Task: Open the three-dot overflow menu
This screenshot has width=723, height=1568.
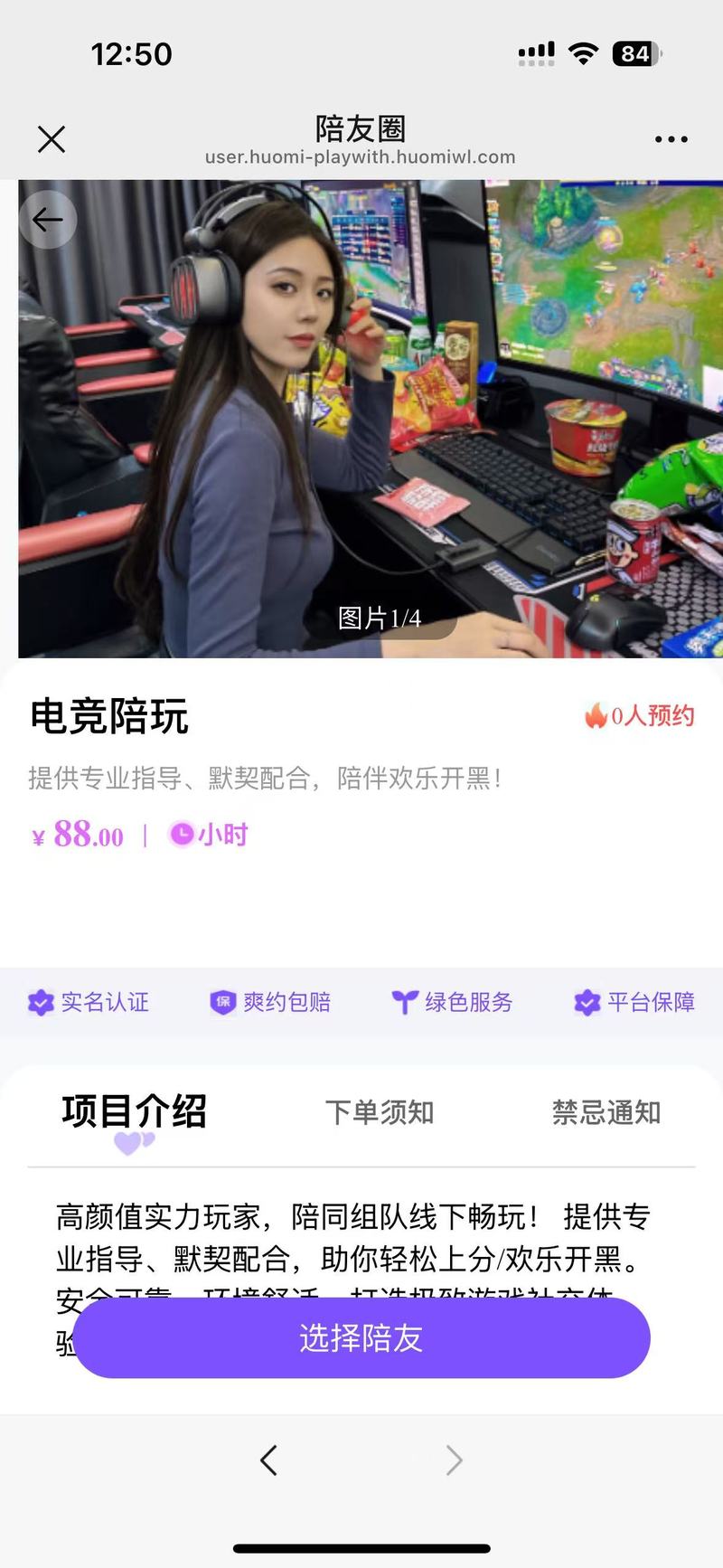Action: (x=671, y=139)
